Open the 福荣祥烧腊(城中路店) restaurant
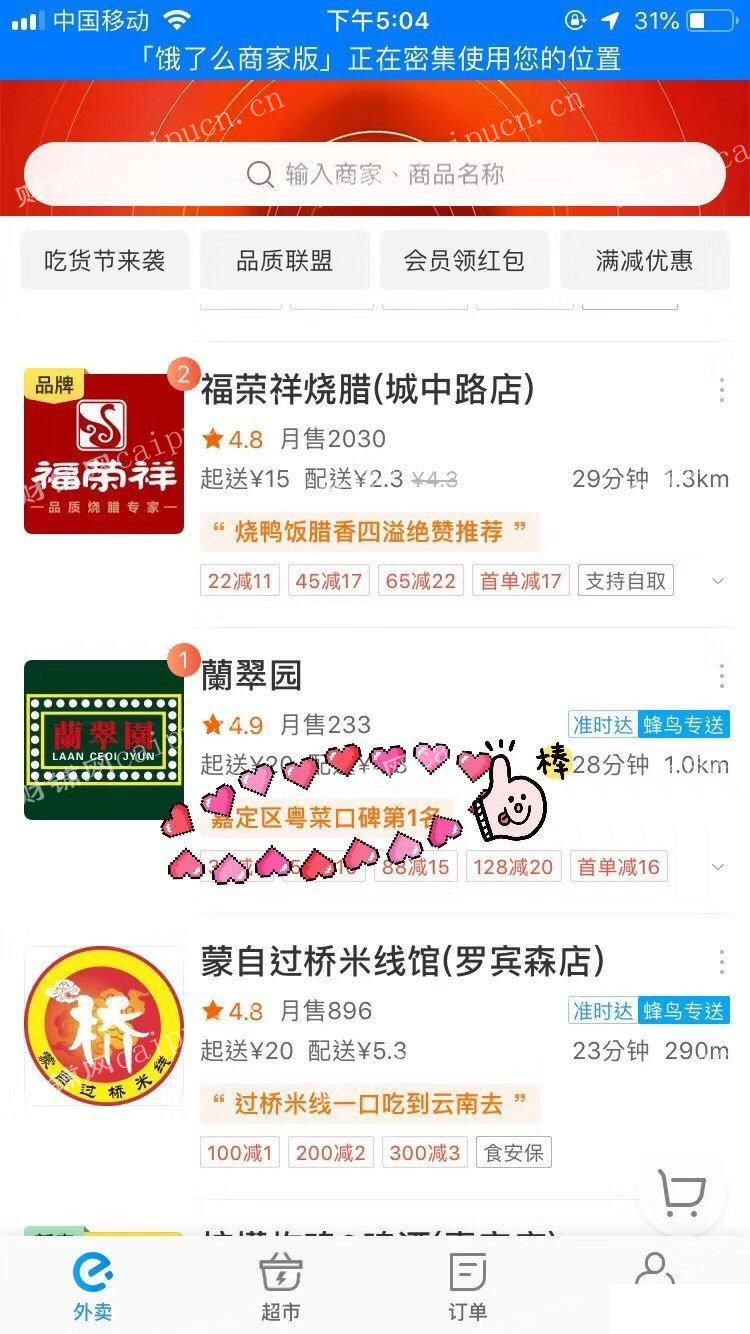Image resolution: width=750 pixels, height=1334 pixels. click(x=368, y=390)
